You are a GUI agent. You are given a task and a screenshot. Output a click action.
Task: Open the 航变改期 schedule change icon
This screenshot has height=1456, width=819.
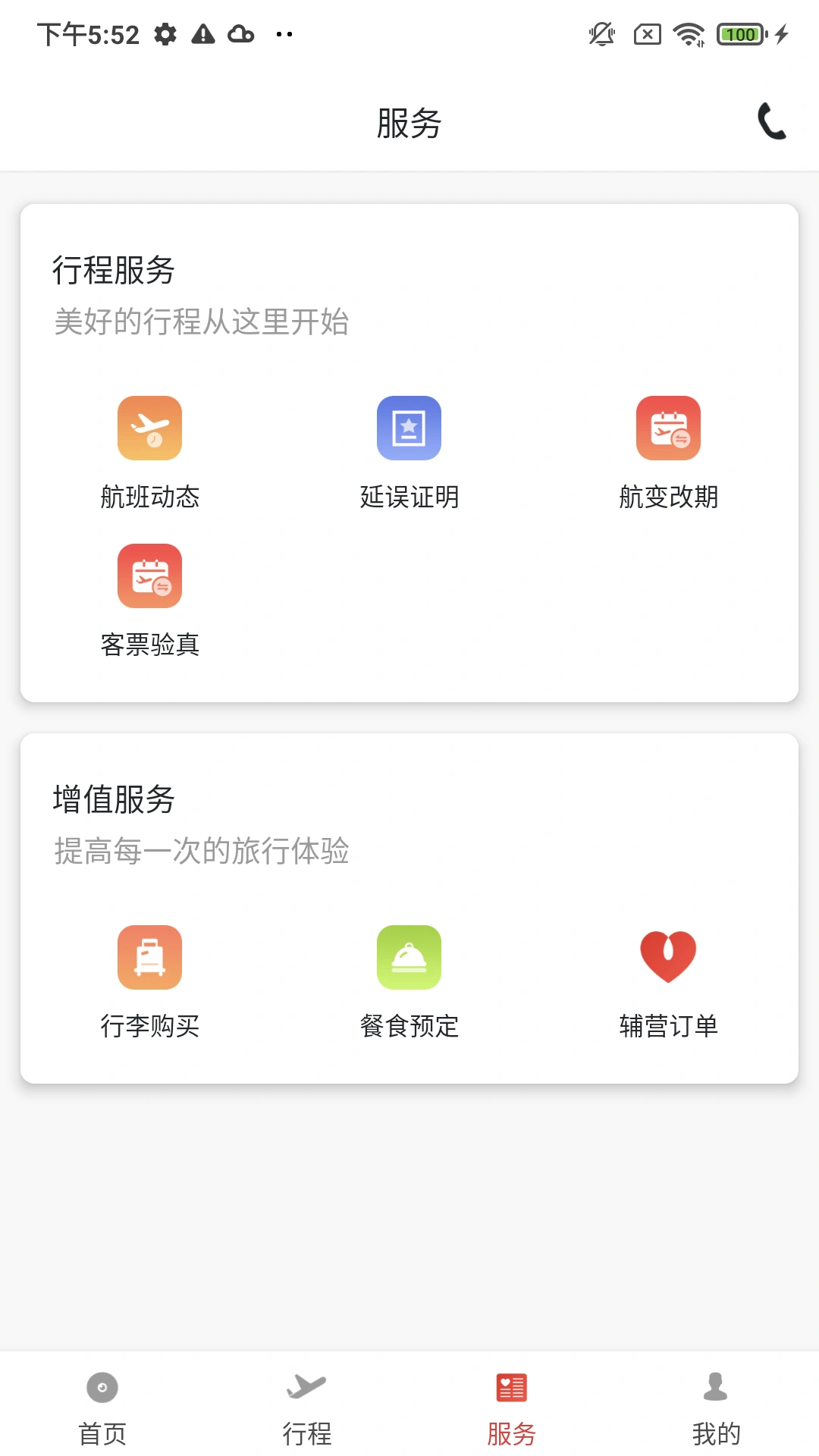[668, 427]
